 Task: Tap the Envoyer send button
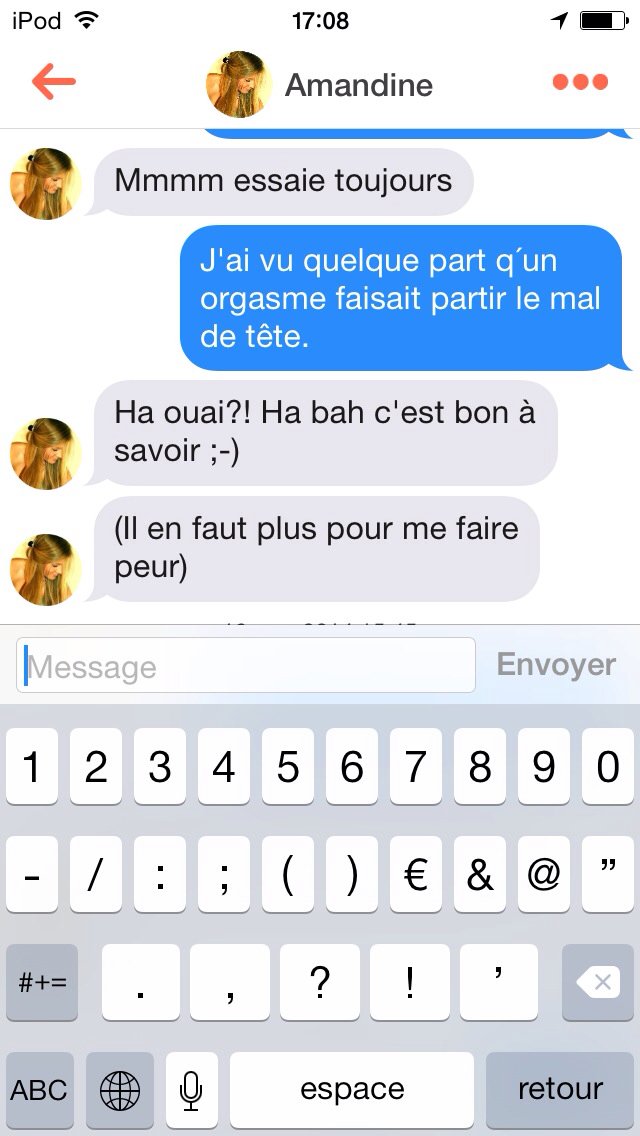pyautogui.click(x=556, y=665)
